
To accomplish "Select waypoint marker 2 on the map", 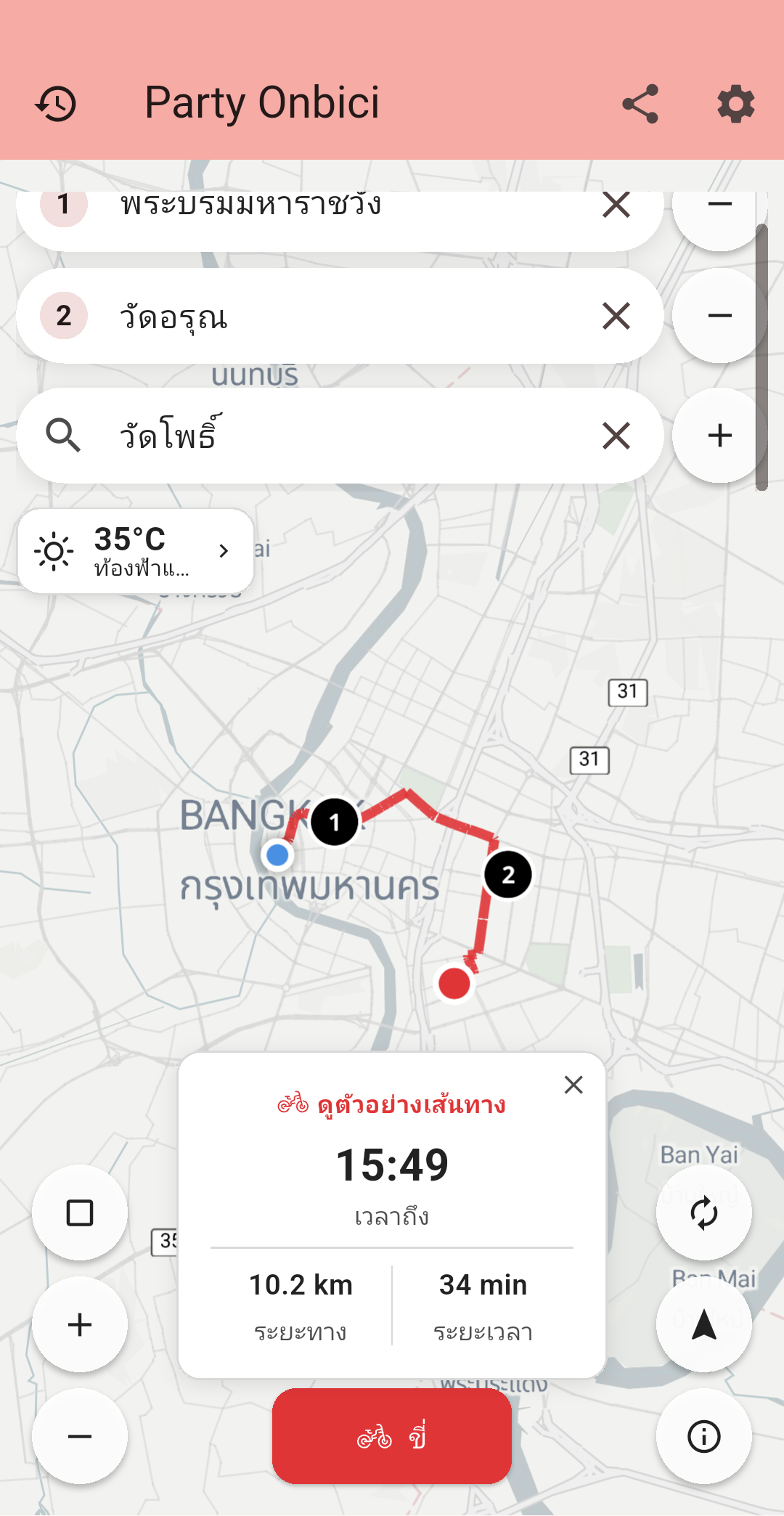I will [x=508, y=876].
